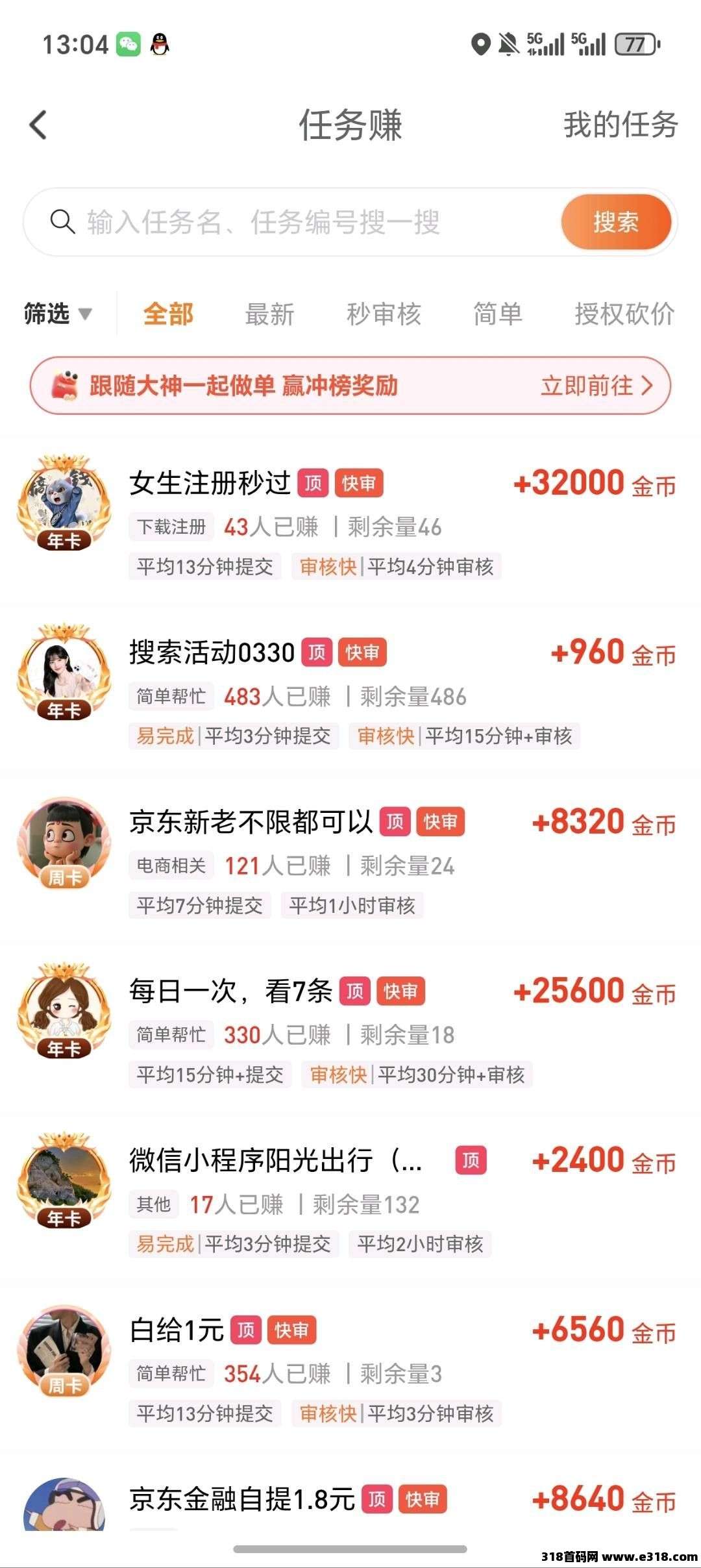Open the 京东金融自提1.8元 task
This screenshot has width=701, height=1568.
241,1500
